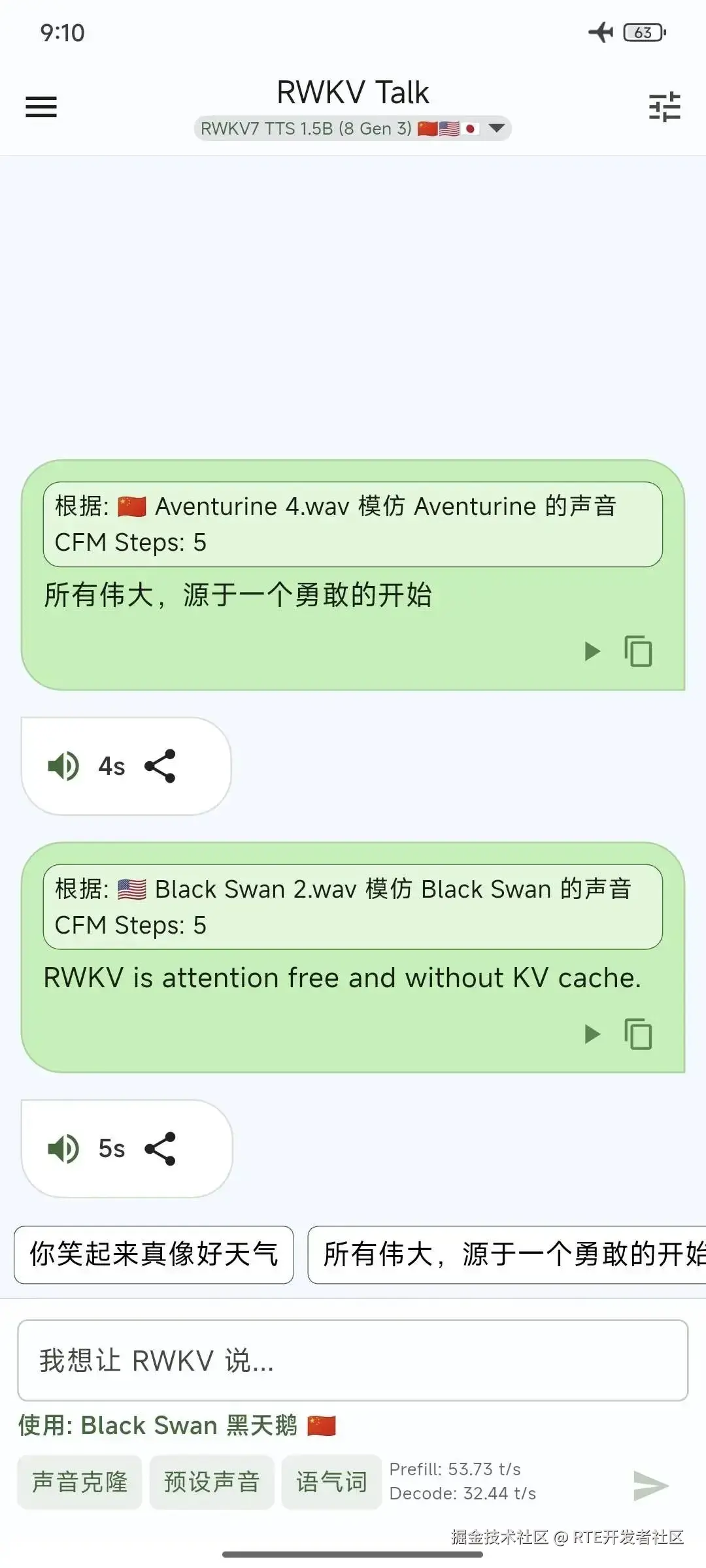The height and width of the screenshot is (1568, 706).
Task: Play the 5s audio reply
Action: coord(64,1149)
